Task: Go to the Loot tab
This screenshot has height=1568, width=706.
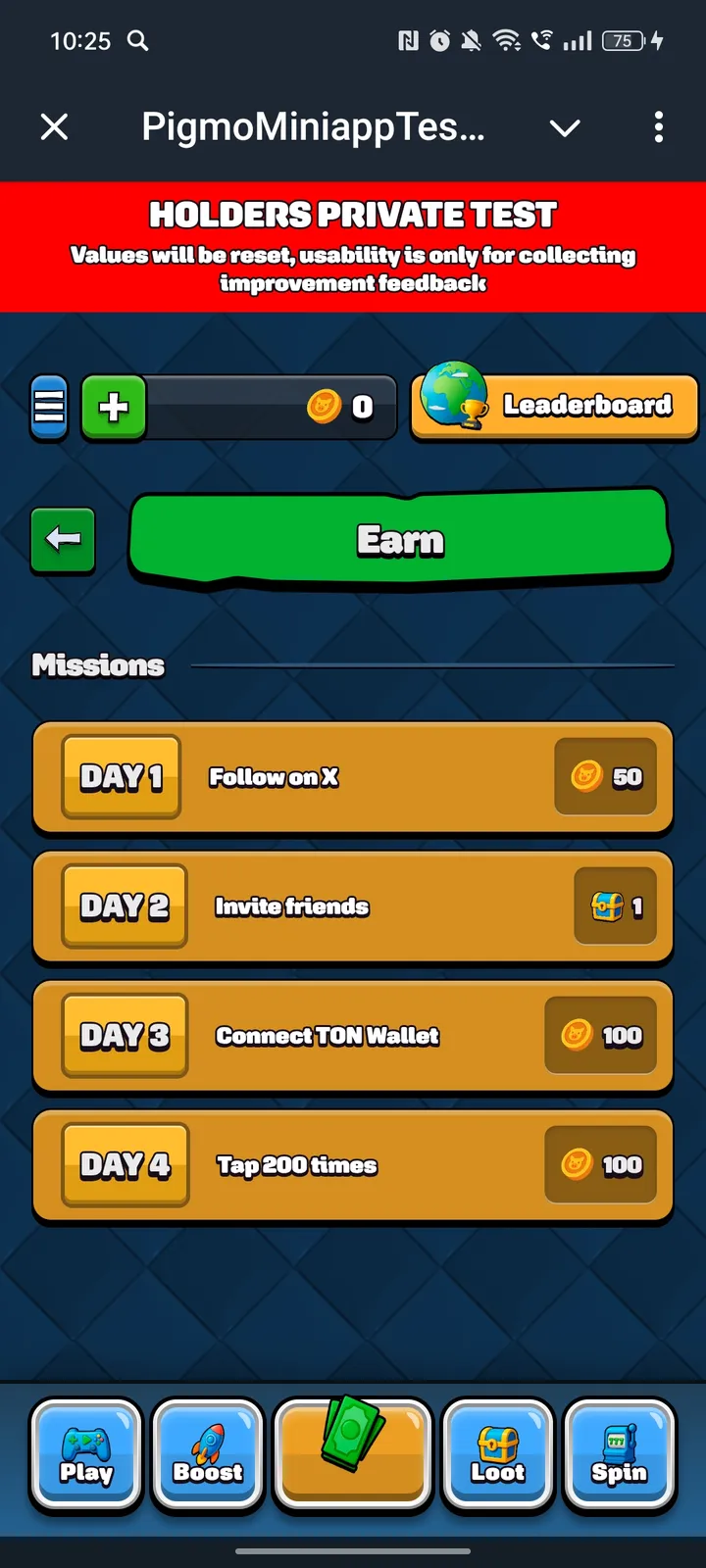Action: [x=498, y=1453]
